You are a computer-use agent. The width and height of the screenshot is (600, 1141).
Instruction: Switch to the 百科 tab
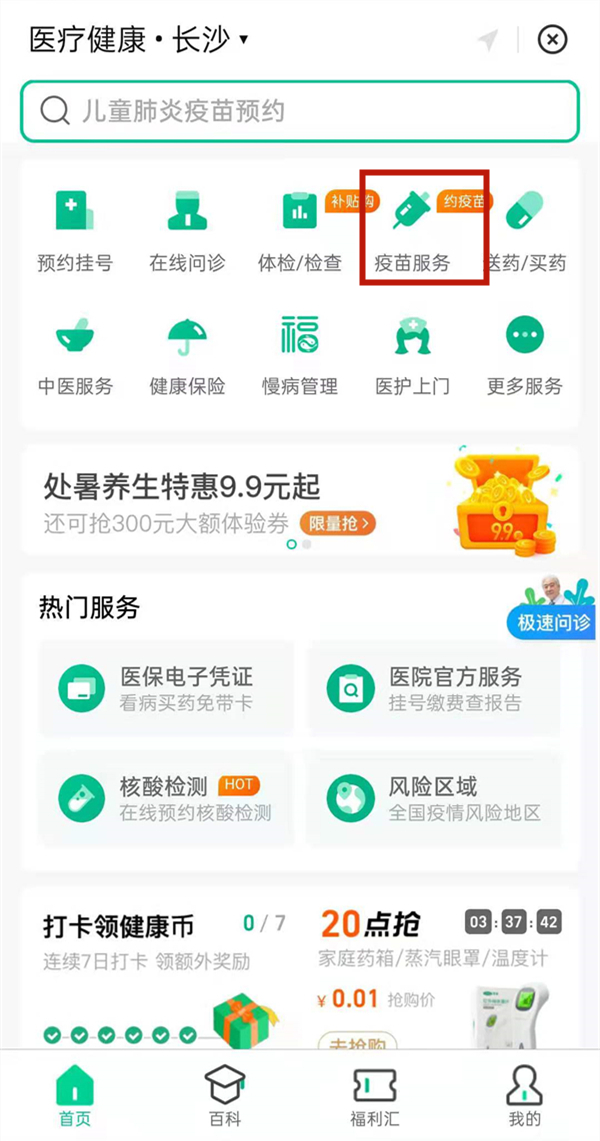[x=225, y=1095]
